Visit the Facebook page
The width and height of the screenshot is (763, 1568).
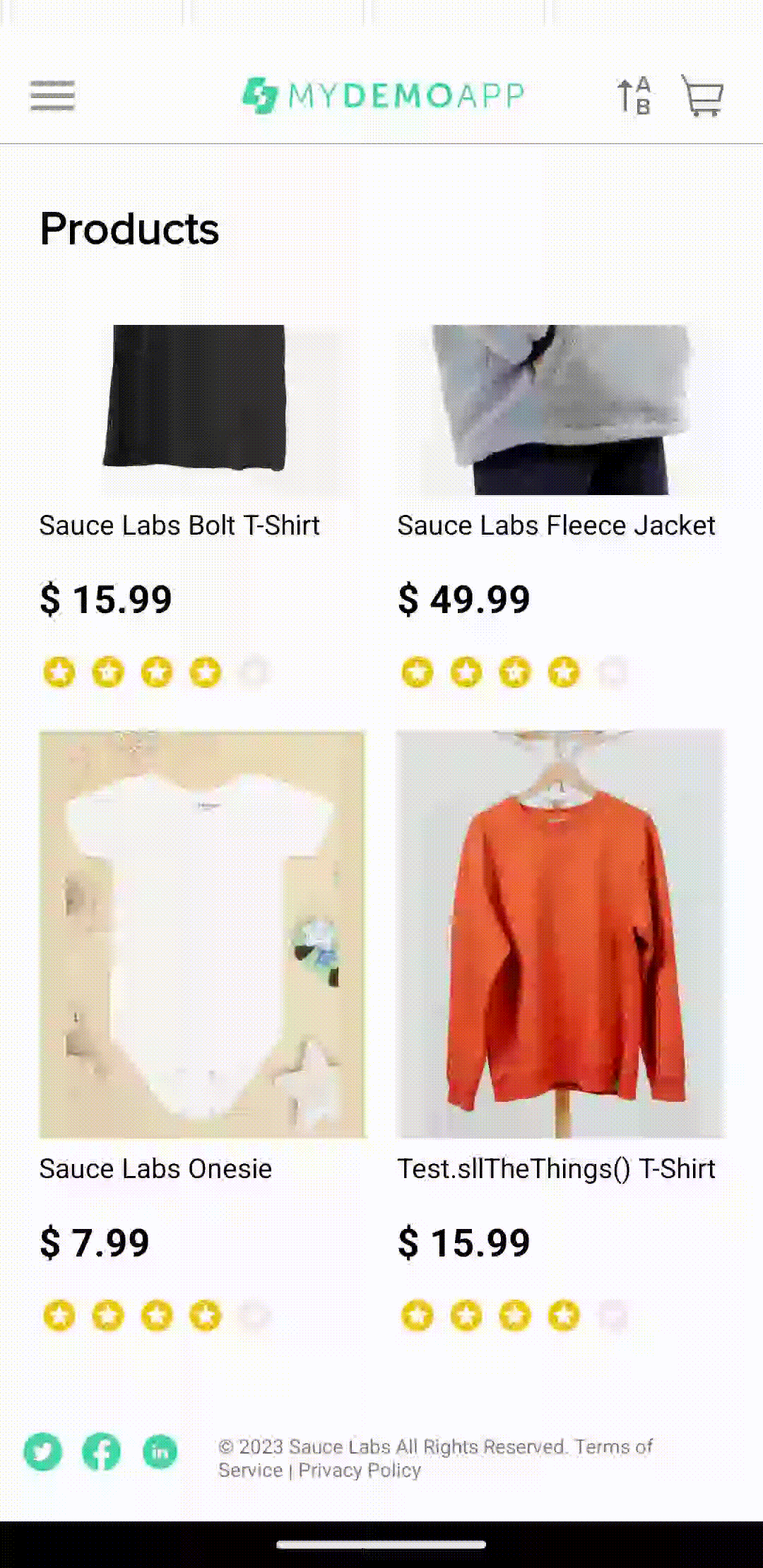click(x=102, y=1452)
